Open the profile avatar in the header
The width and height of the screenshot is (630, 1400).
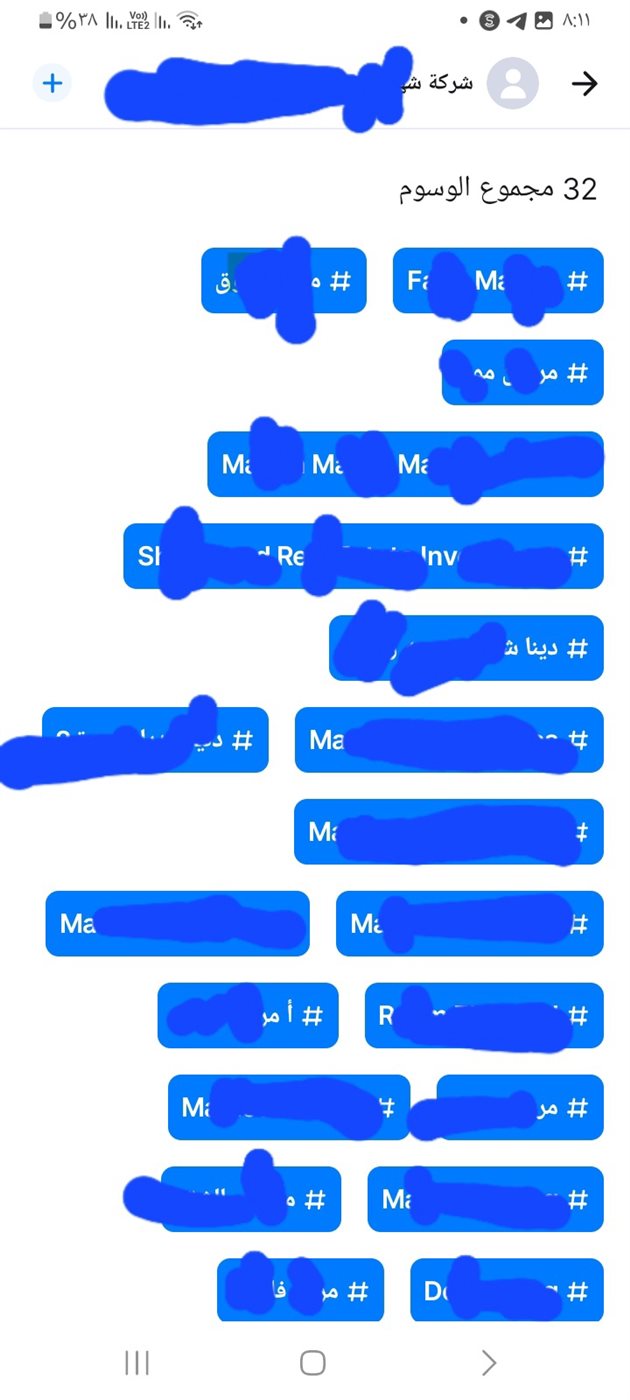tap(513, 83)
